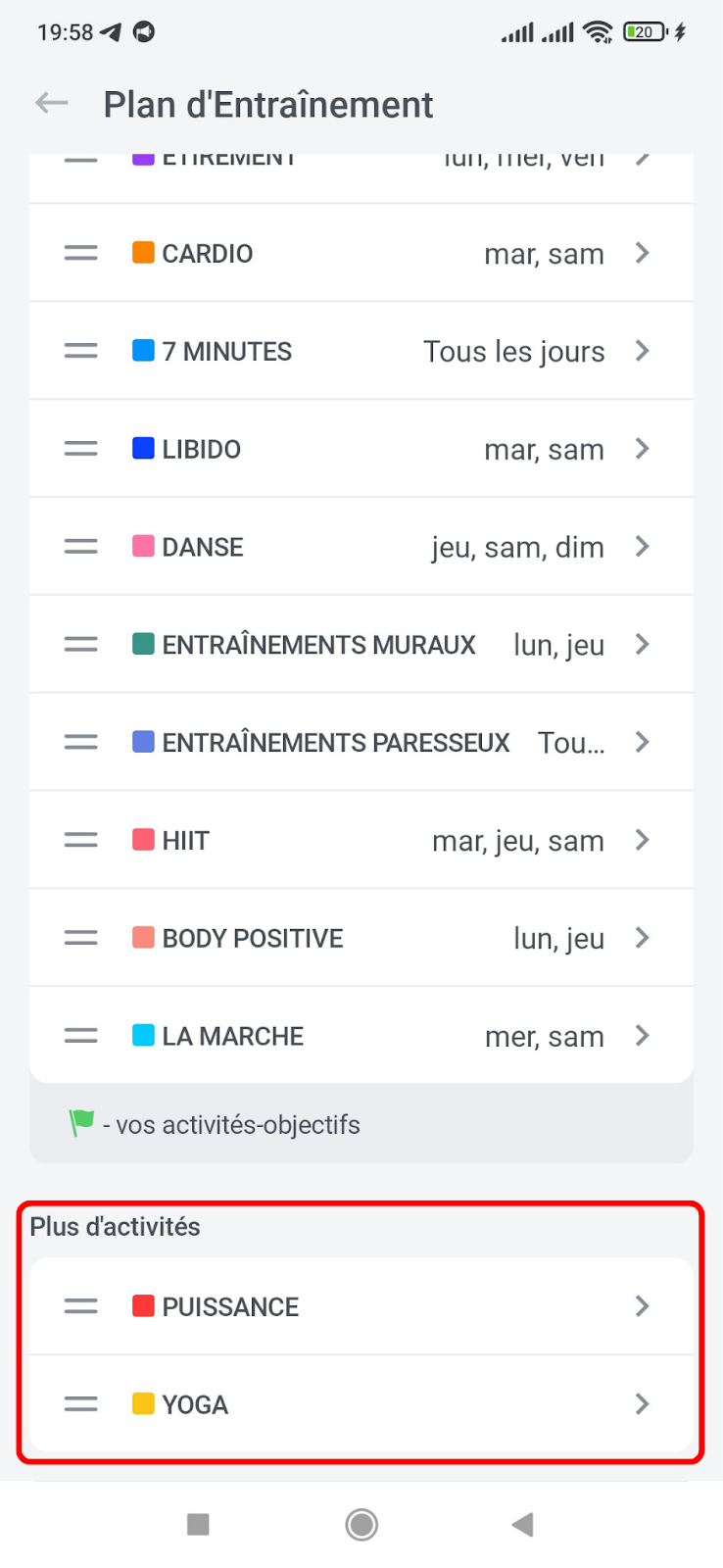This screenshot has height=1568, width=723.
Task: Go back using the top-left arrow
Action: tap(52, 103)
